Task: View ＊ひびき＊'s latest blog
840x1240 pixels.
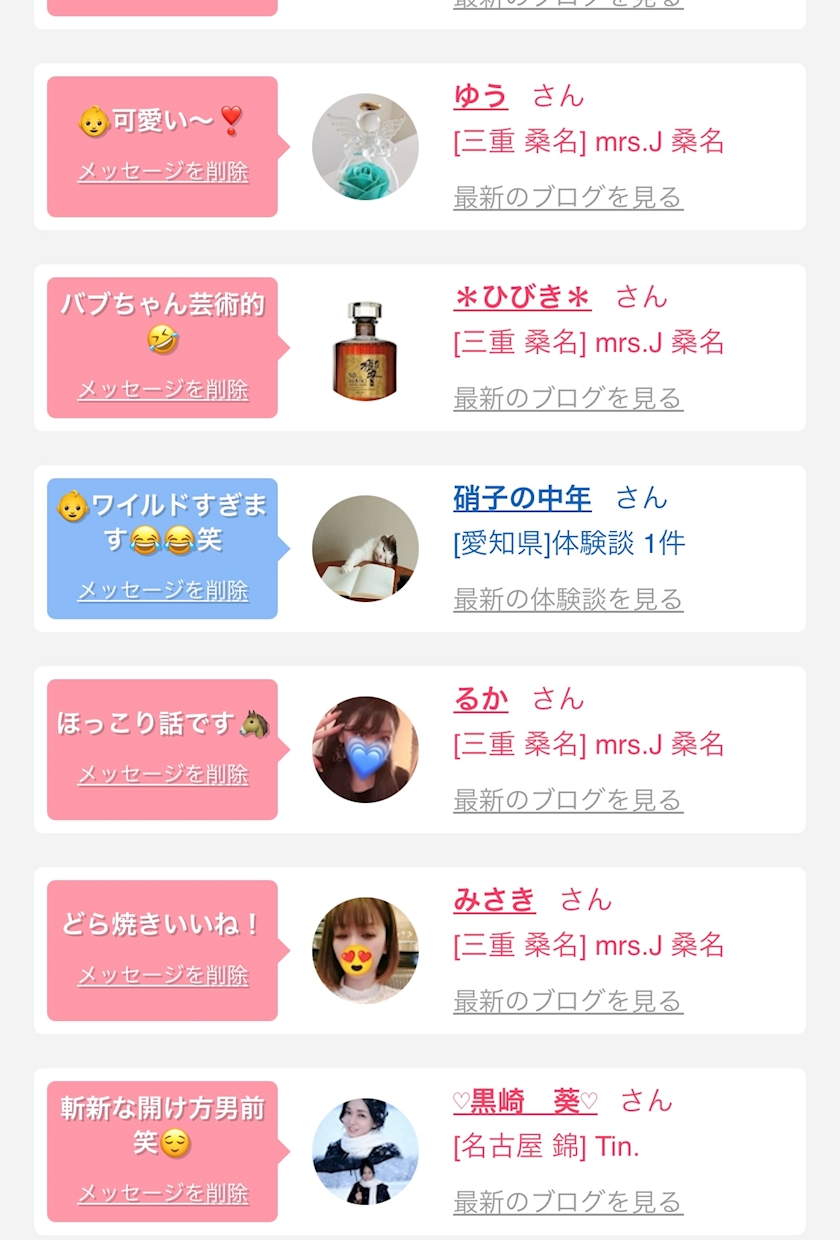Action: pos(567,398)
